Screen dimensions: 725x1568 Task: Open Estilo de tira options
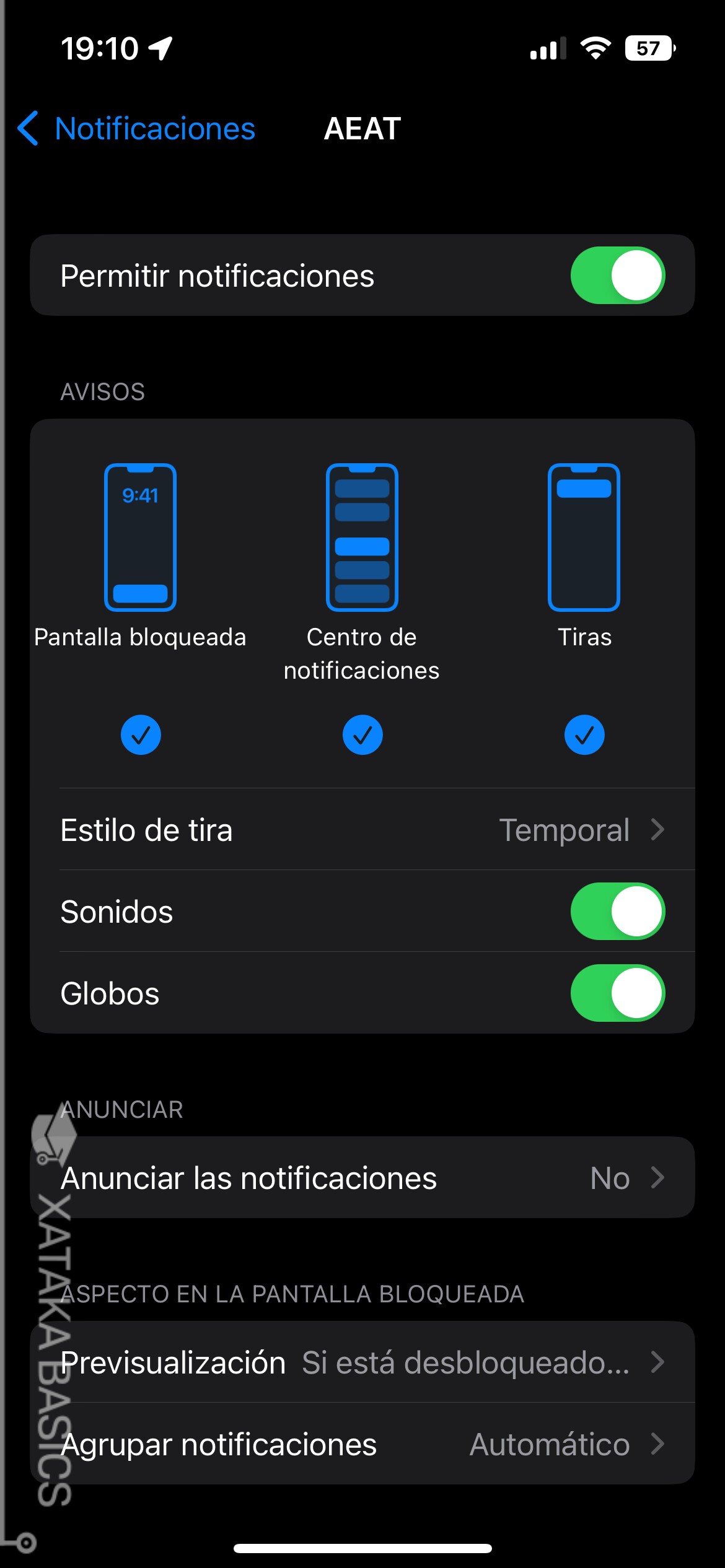pyautogui.click(x=362, y=830)
